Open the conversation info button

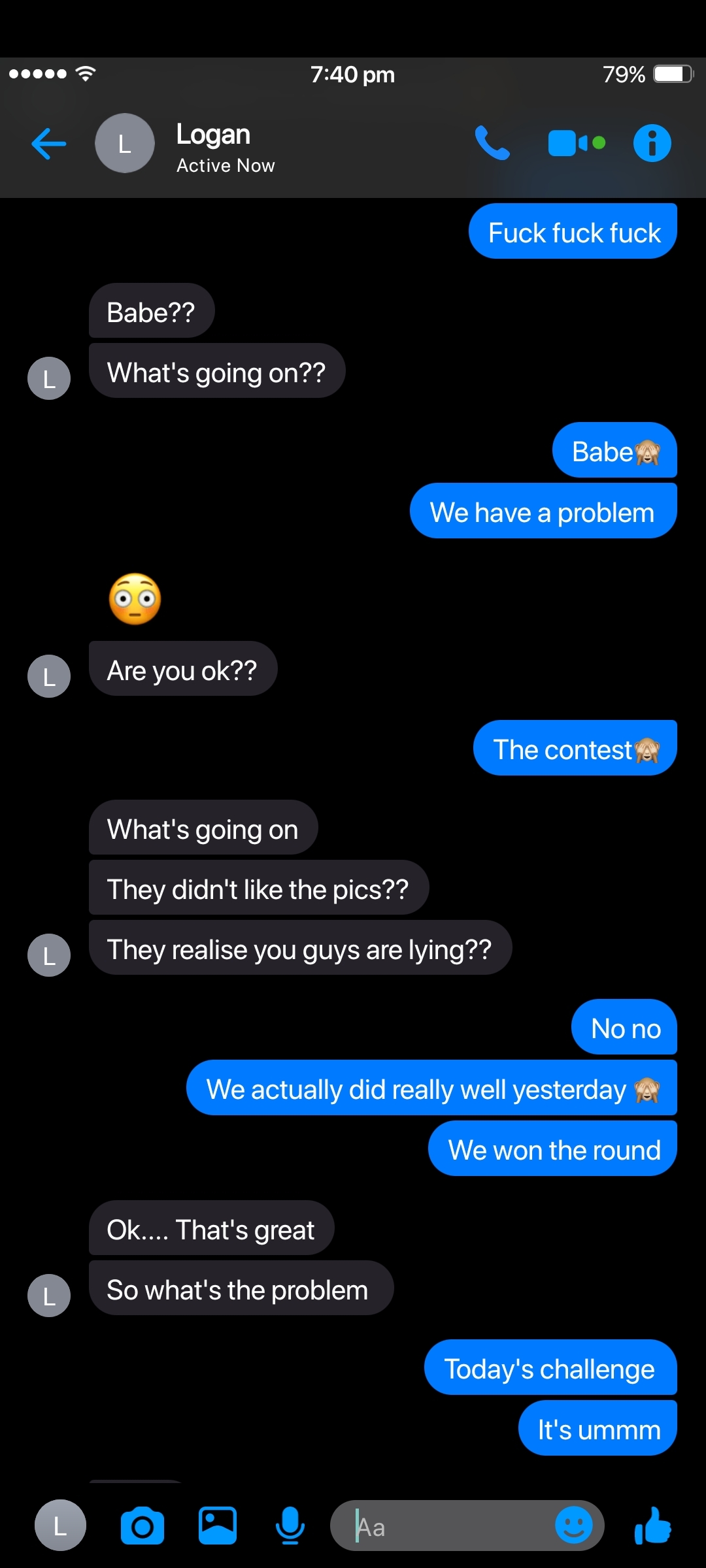(652, 143)
